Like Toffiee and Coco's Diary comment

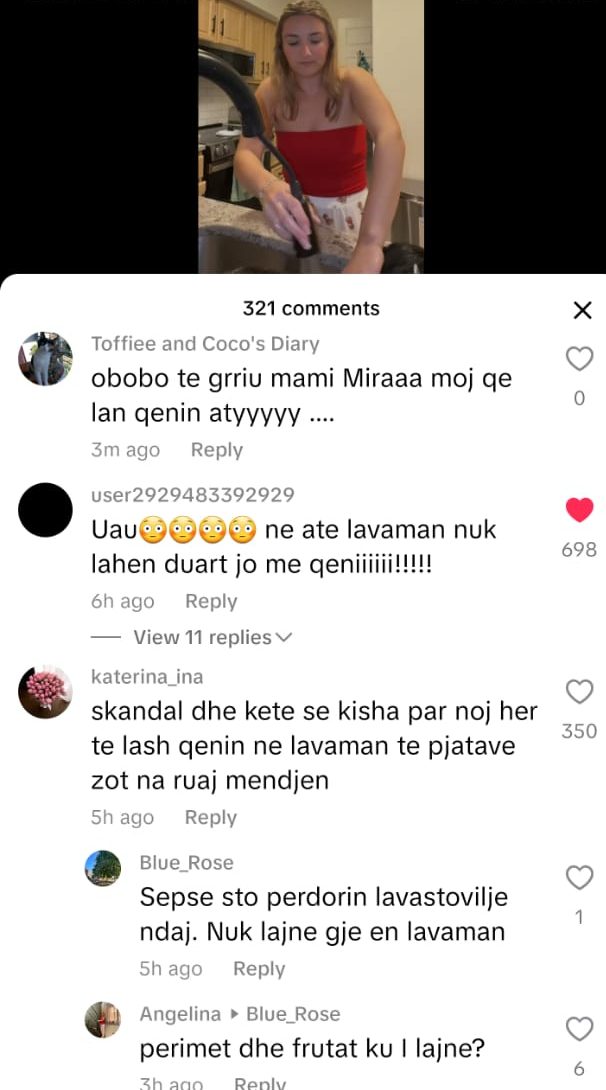(x=579, y=359)
